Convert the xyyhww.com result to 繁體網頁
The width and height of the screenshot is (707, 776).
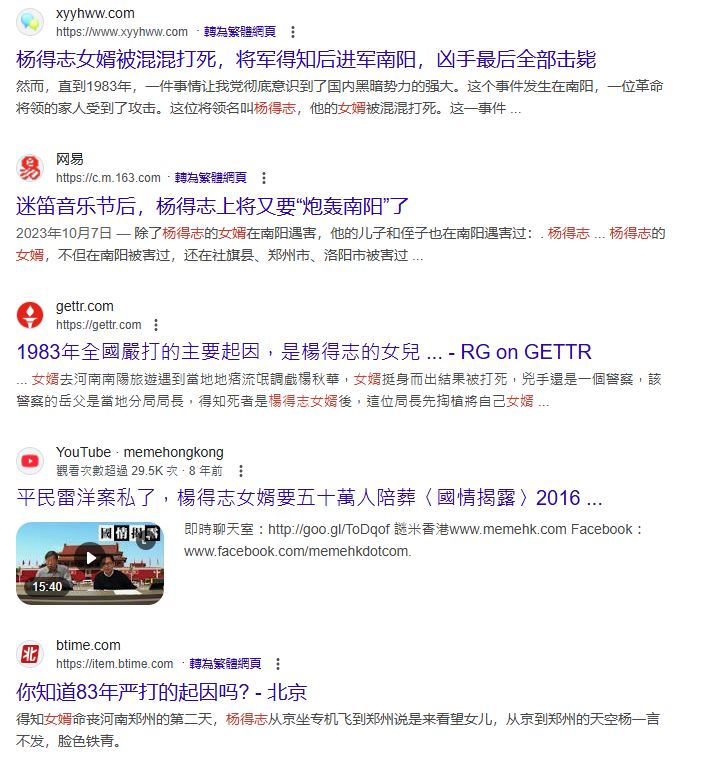pos(240,32)
